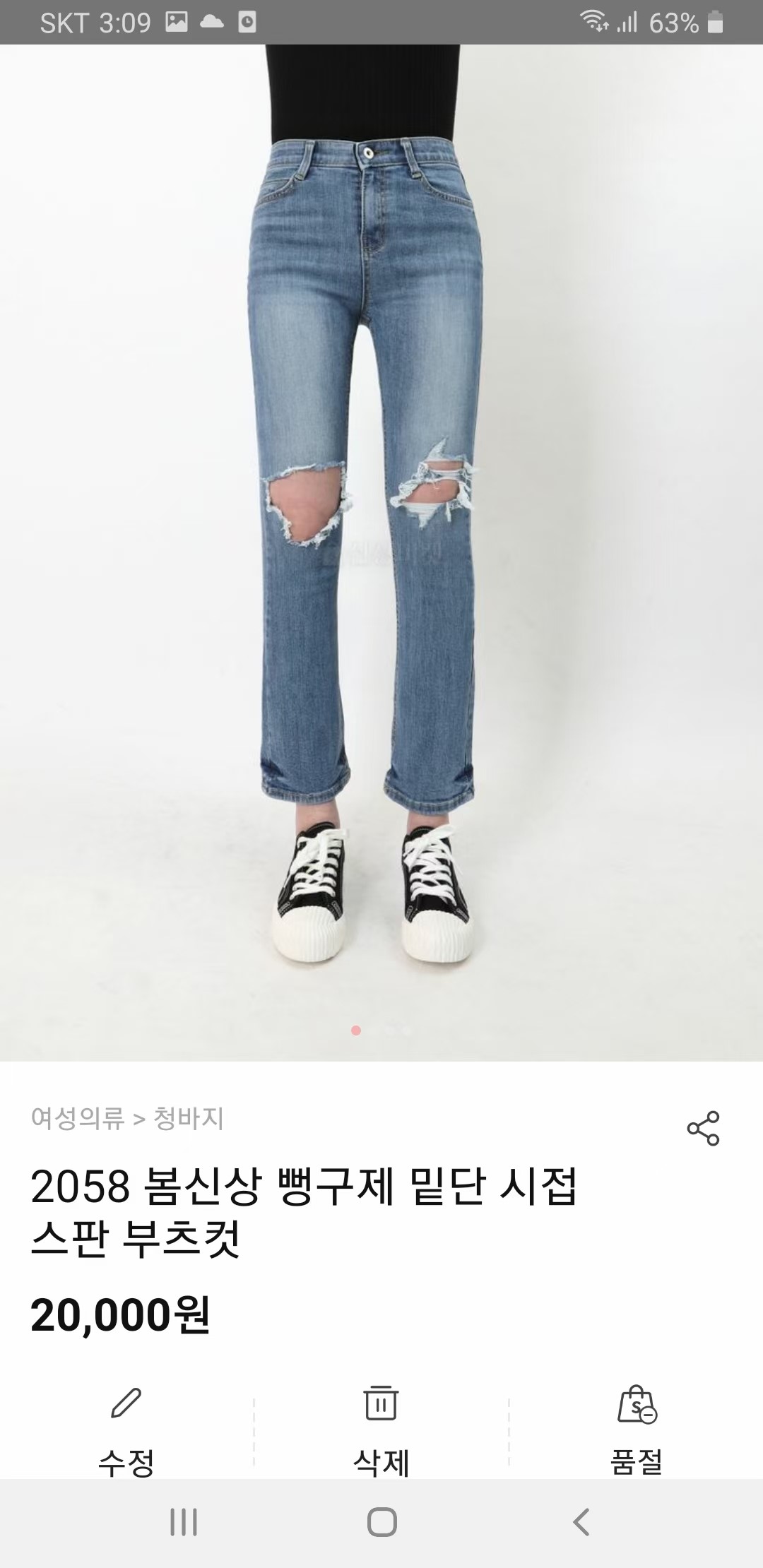Open the 청바지 category link
This screenshot has height=1568, width=763.
point(189,1118)
